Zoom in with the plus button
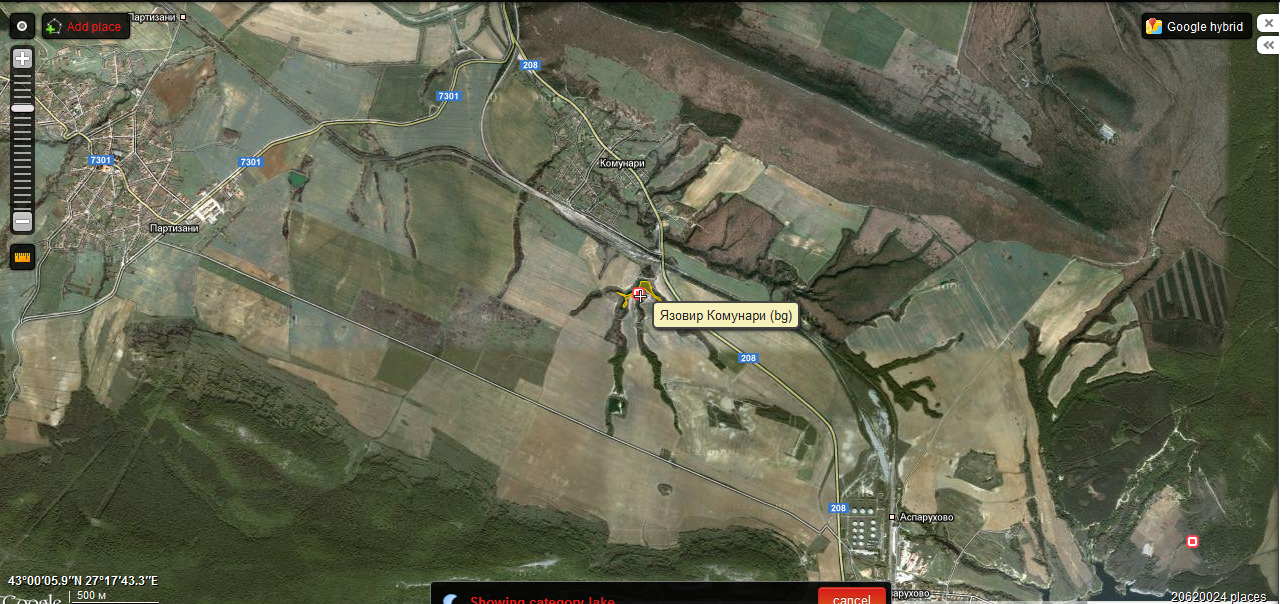Screen dimensions: 1283x604 point(22,58)
